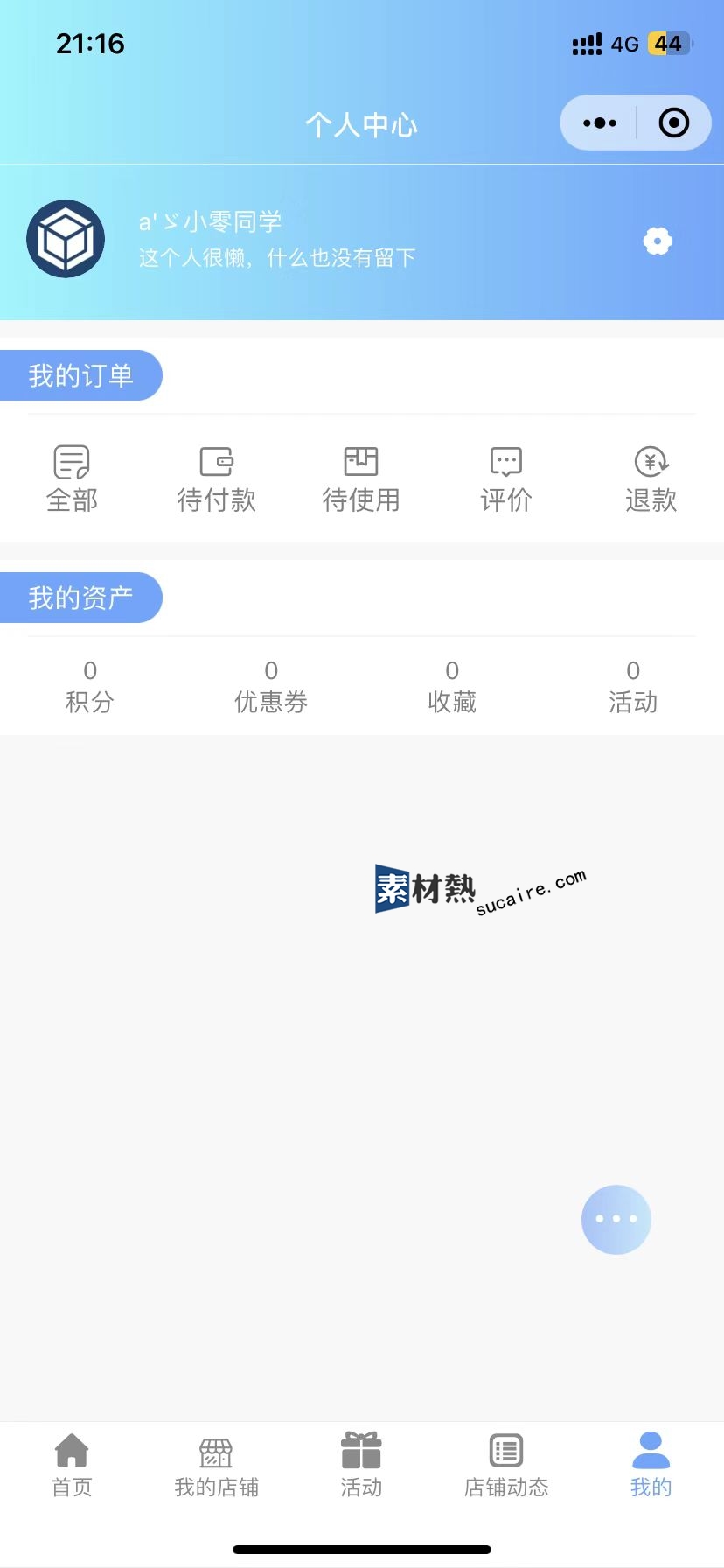The height and width of the screenshot is (1568, 724).
Task: Open 退款 refunds
Action: (x=651, y=479)
